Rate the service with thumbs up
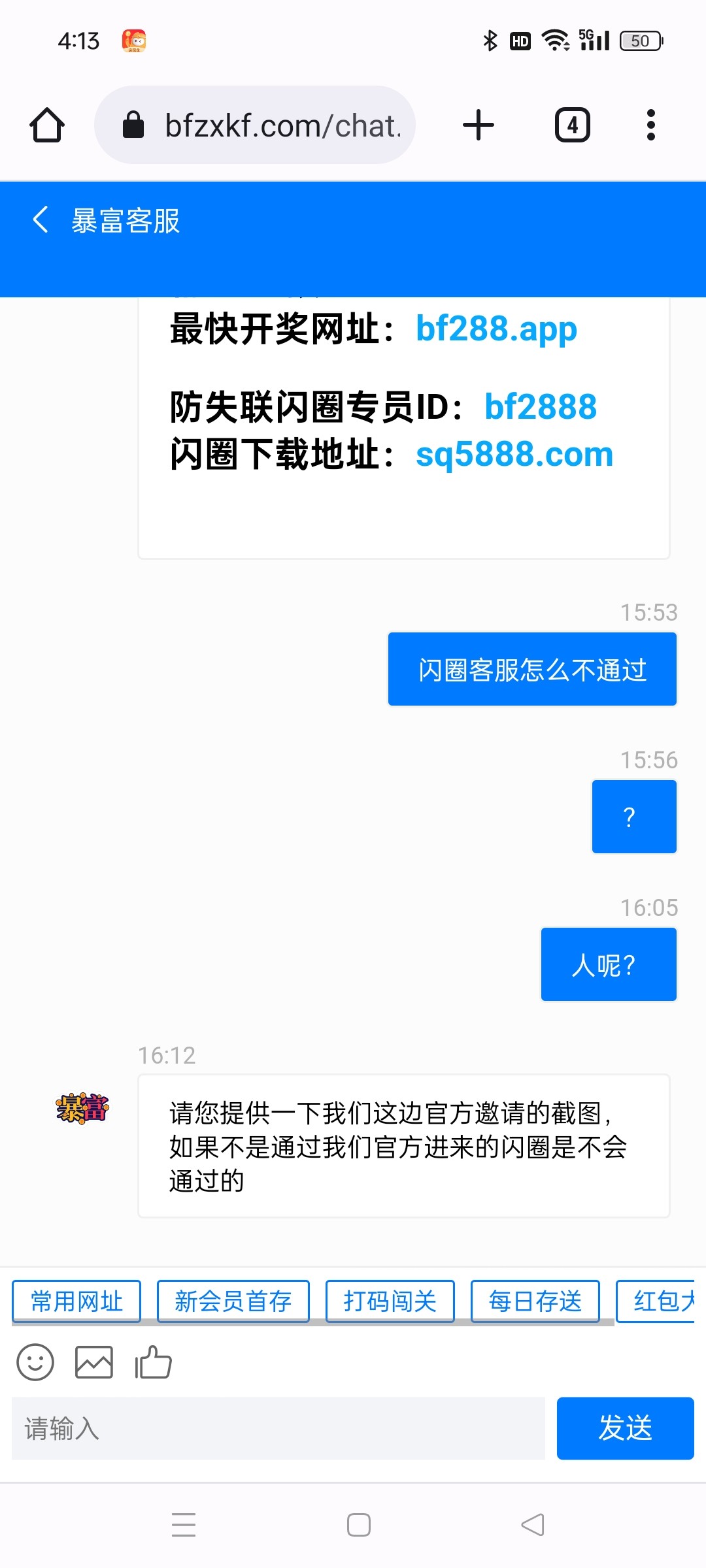This screenshot has width=706, height=1568. [153, 1362]
